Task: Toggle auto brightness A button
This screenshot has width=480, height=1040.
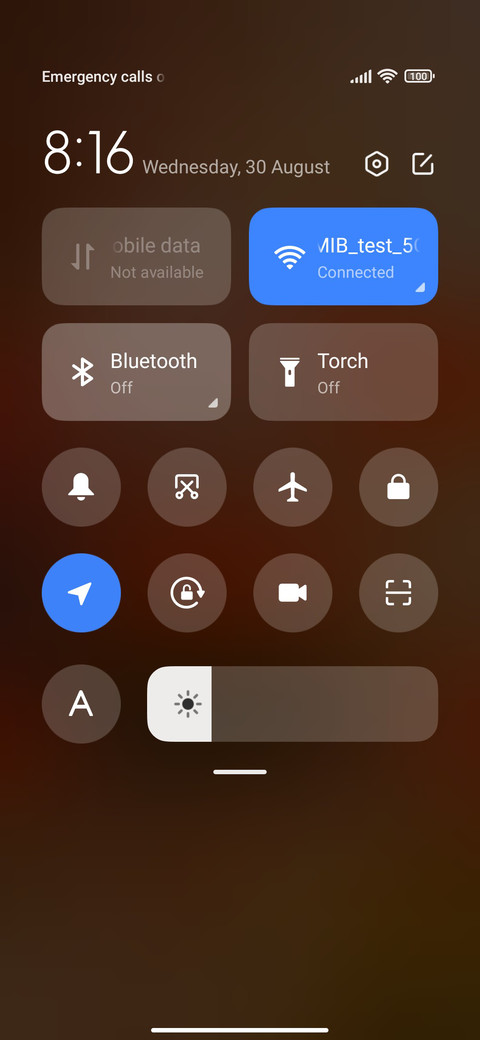Action: pos(82,704)
